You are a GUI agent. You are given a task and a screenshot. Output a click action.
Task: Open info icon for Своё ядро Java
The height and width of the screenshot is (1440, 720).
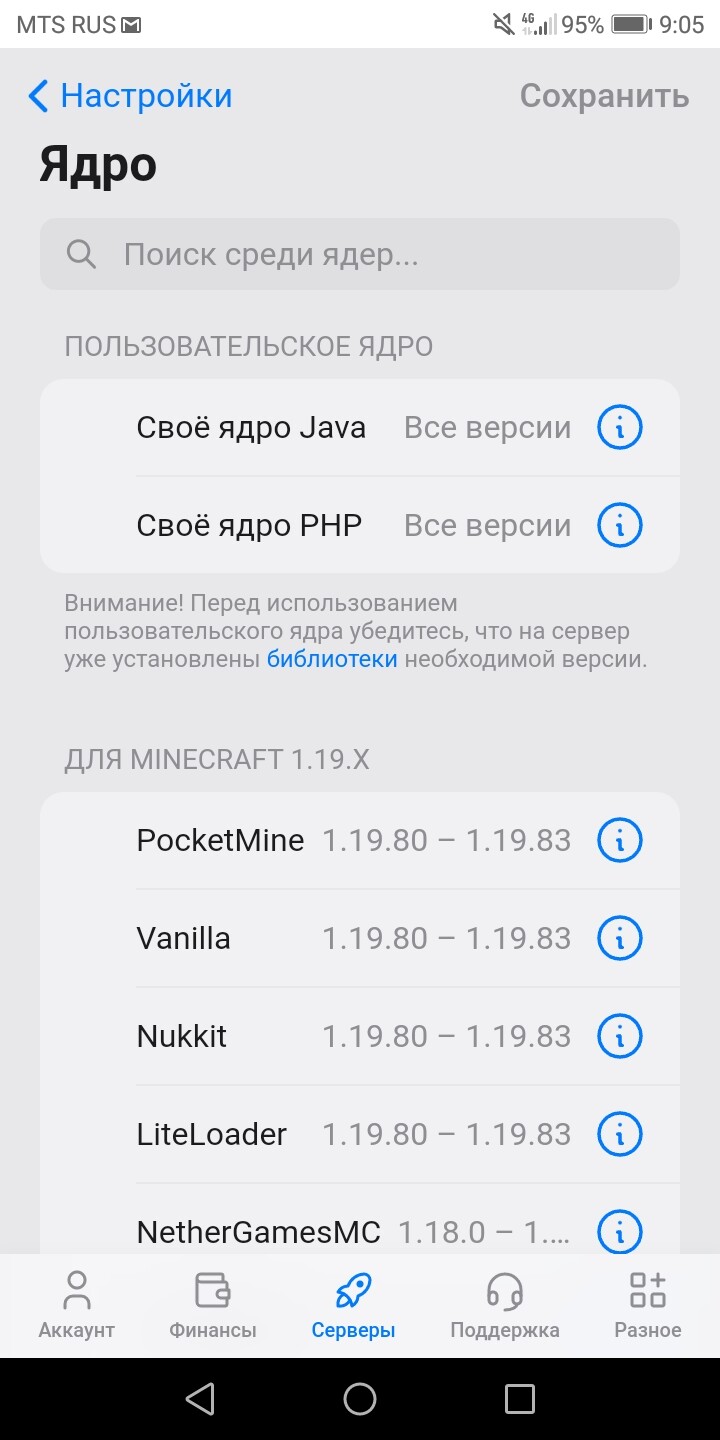pos(619,428)
